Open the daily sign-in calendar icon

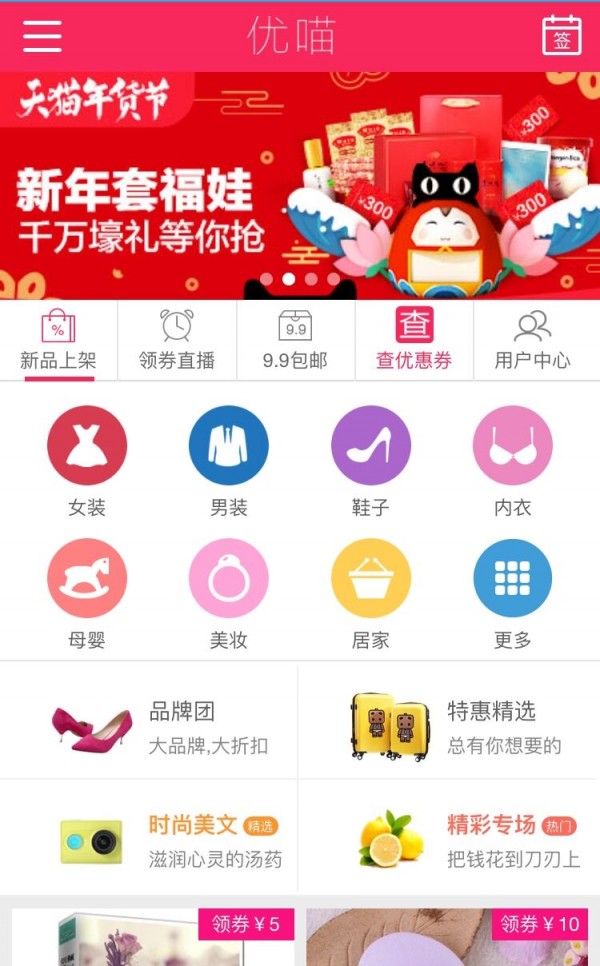click(x=561, y=36)
